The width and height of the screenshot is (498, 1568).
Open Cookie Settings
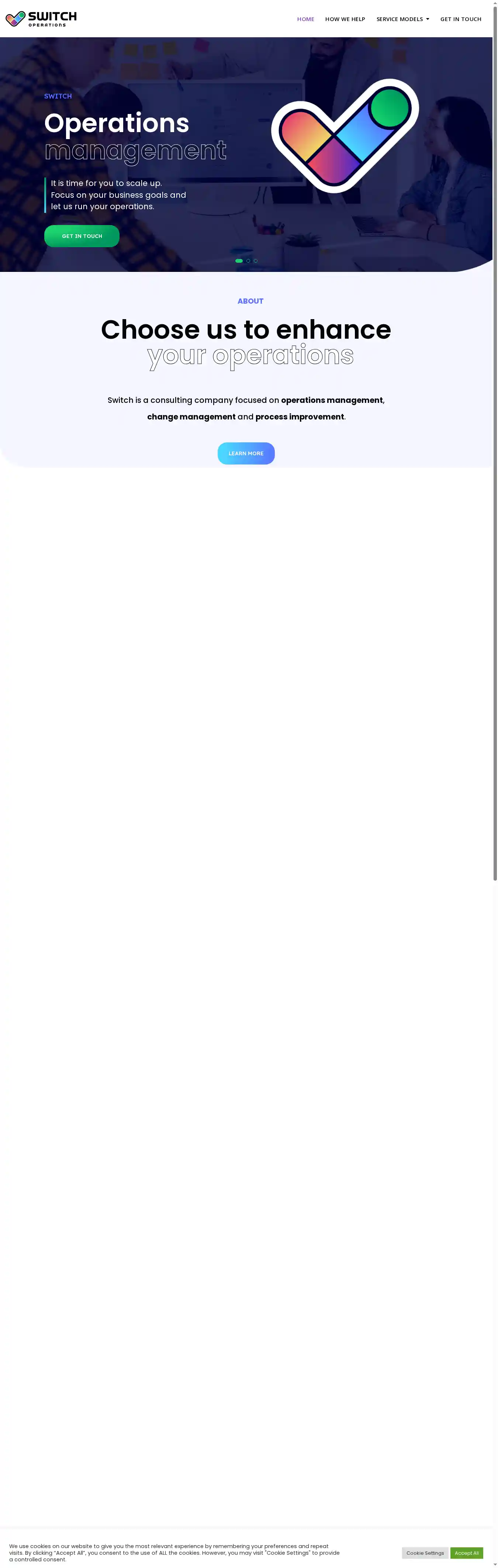click(x=425, y=1553)
